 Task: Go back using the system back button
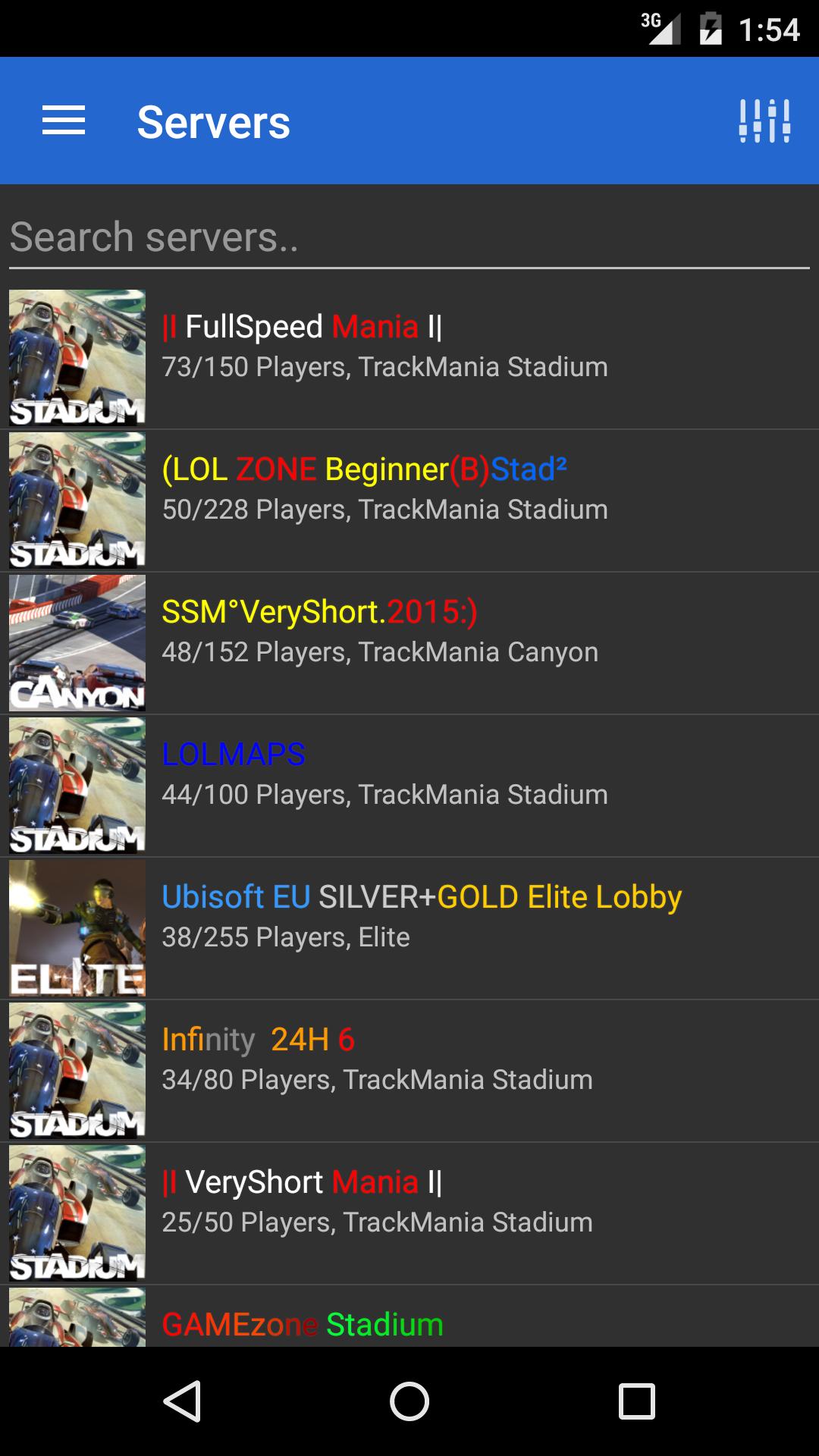[182, 1401]
